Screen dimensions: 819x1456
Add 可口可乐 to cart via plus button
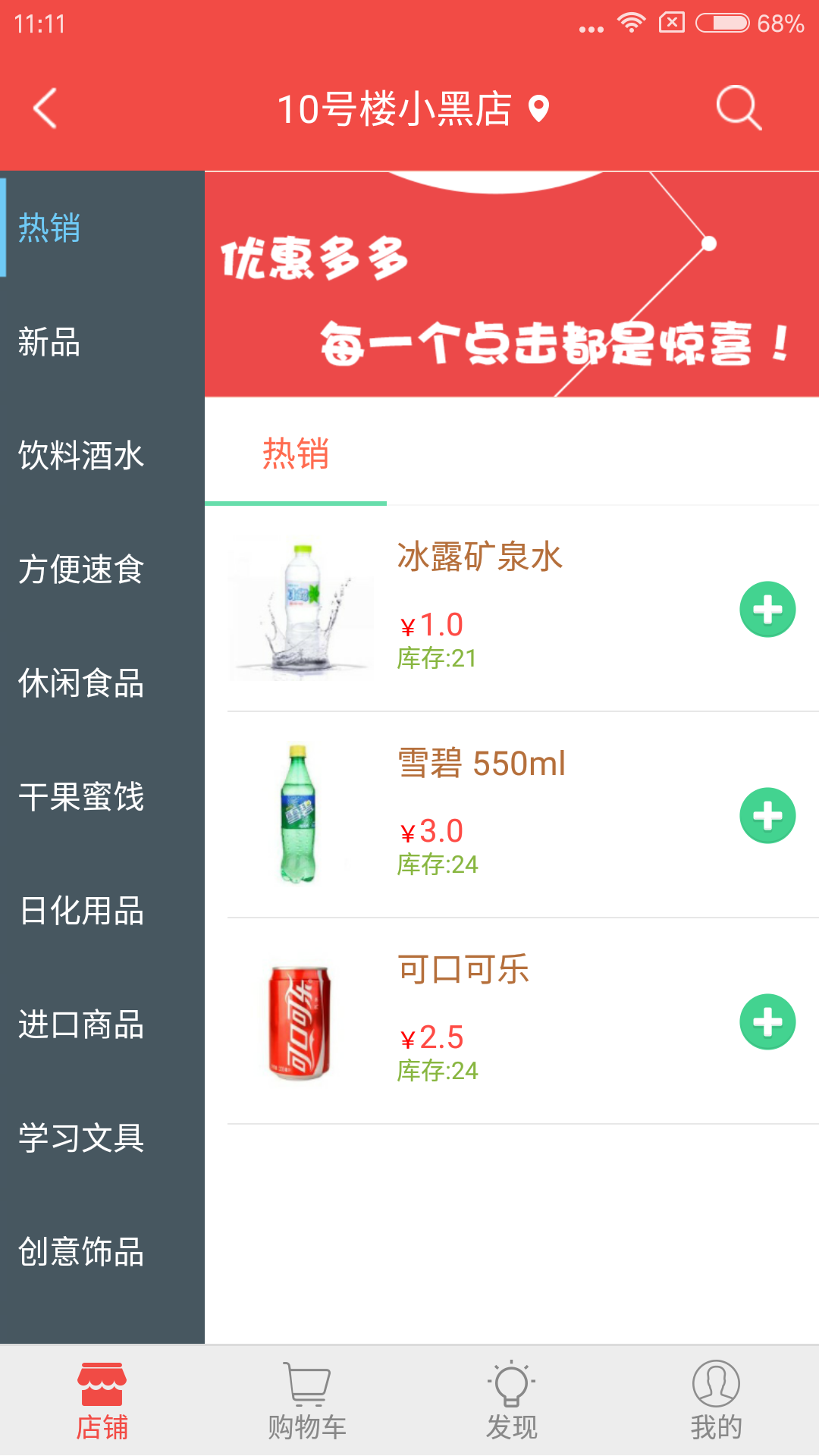(x=767, y=1021)
